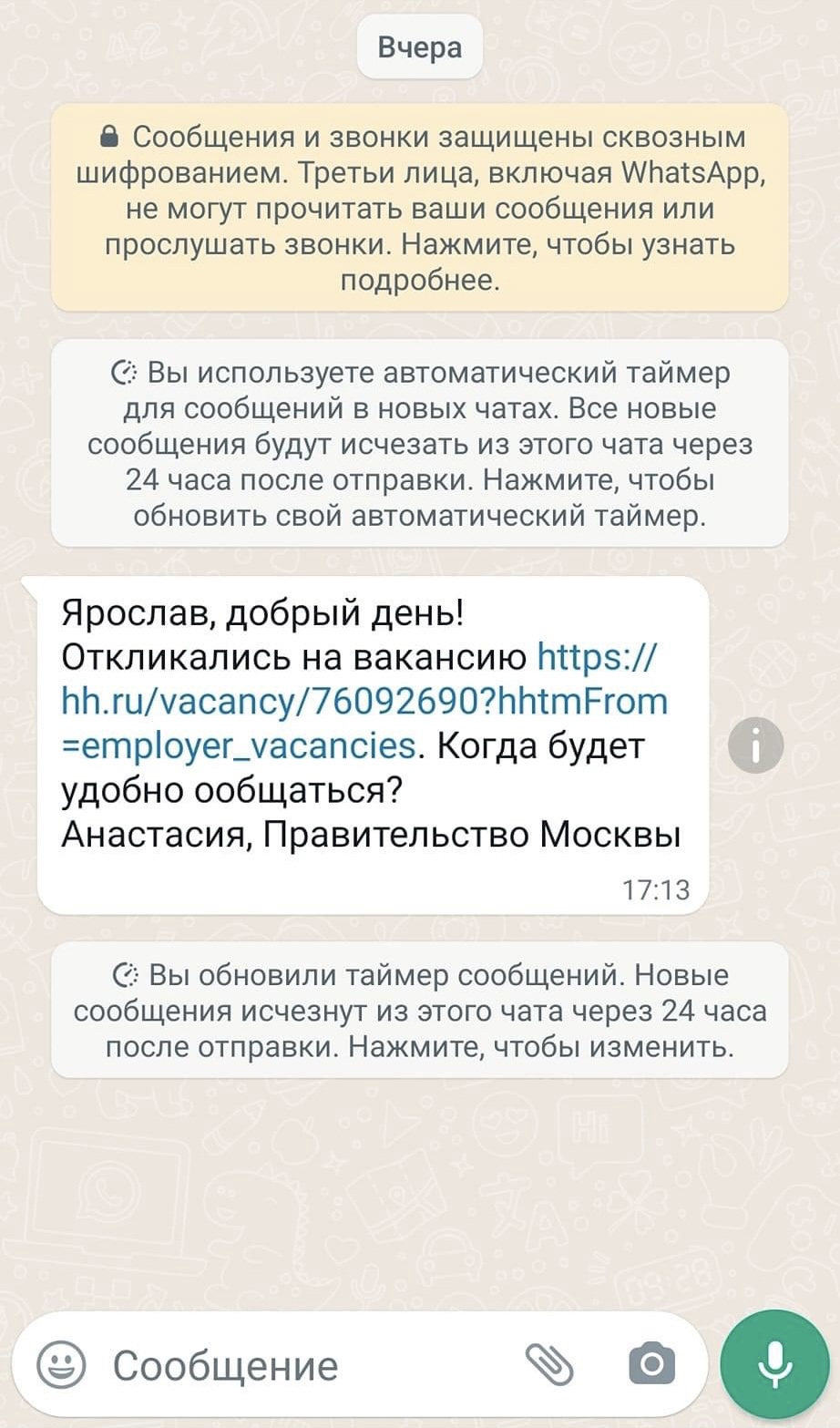Open the end-to-end encryption notice for details
Screen dimensions: 840x1428
click(x=419, y=208)
